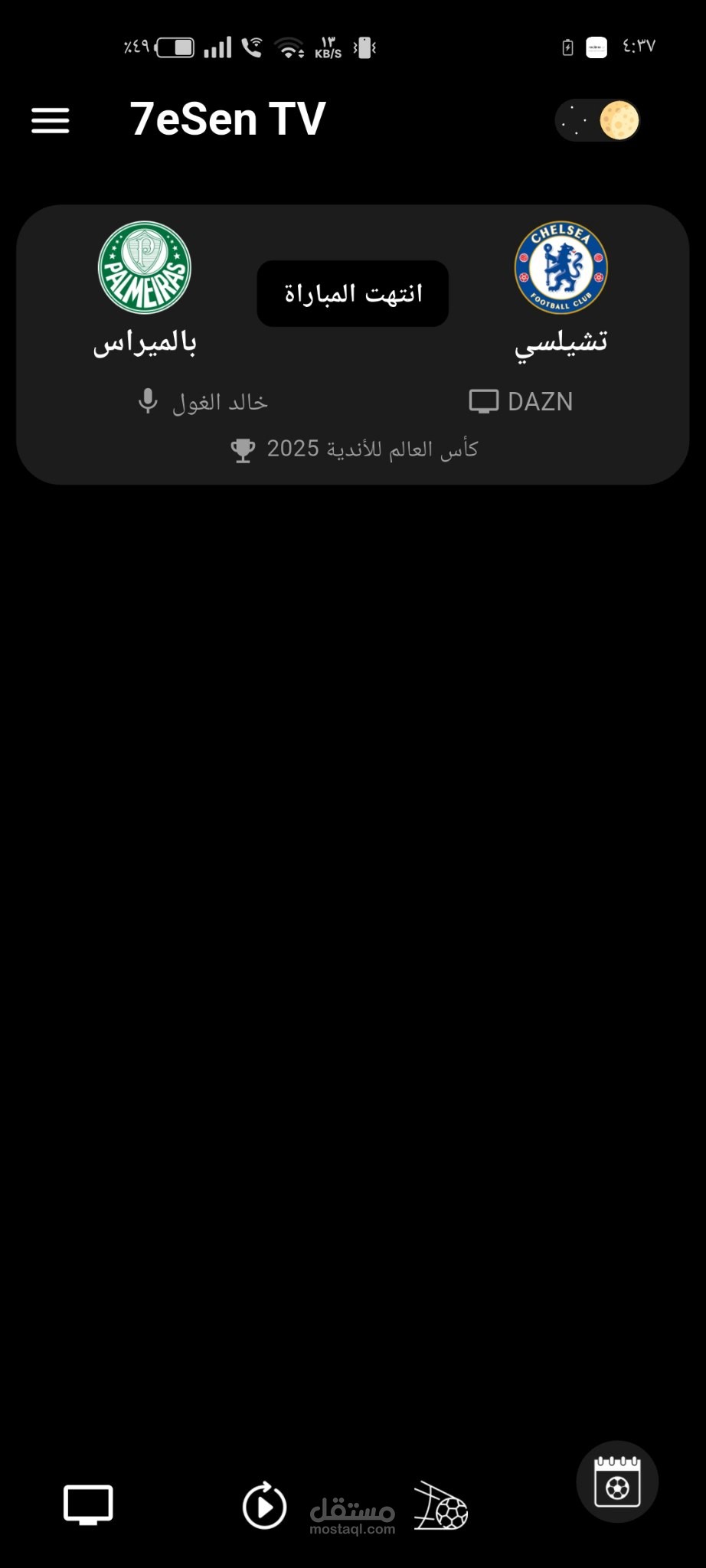
Task: Open the hamburger drawer menu
Action: click(51, 120)
